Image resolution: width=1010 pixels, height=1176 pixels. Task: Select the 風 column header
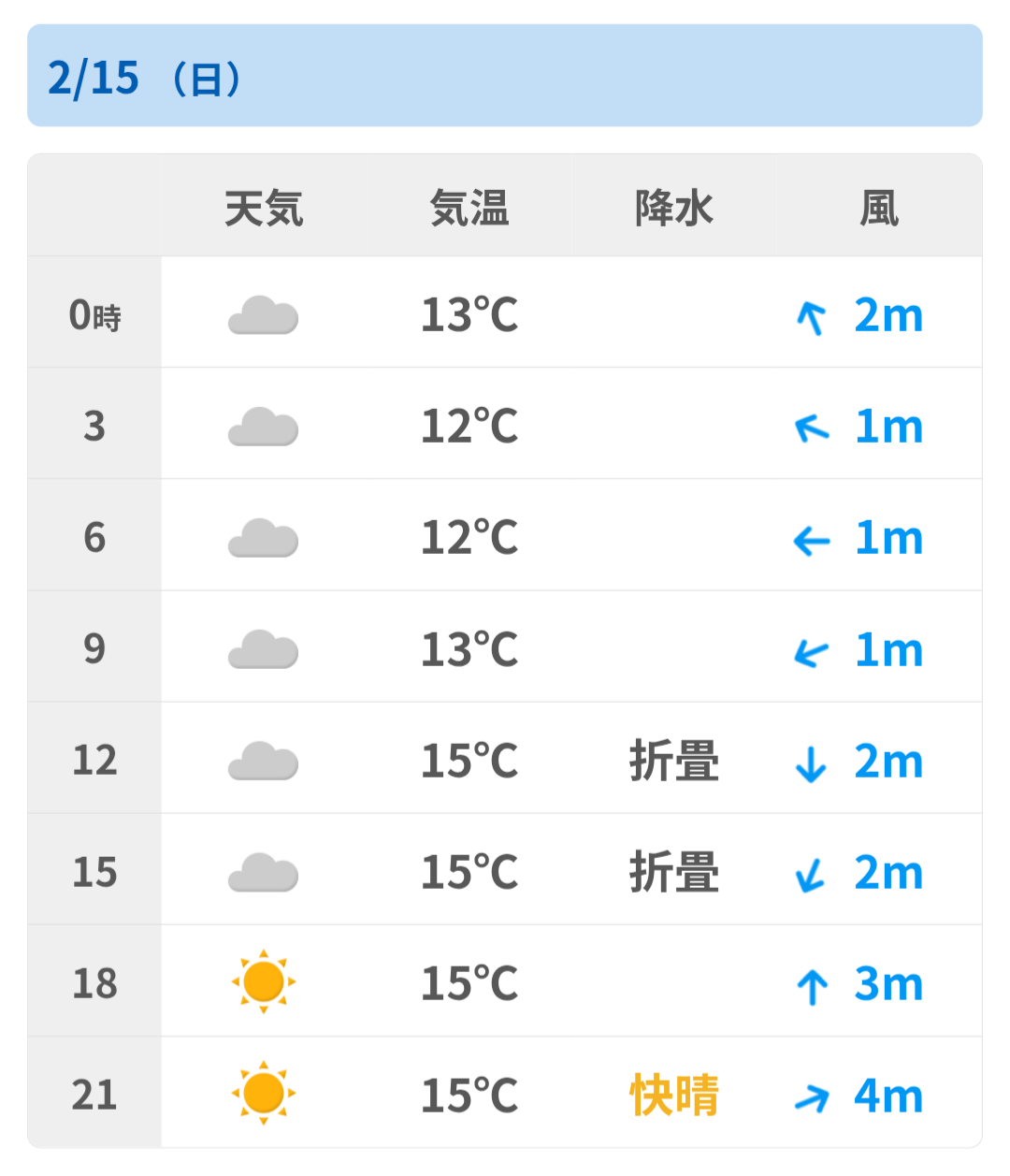coord(877,209)
